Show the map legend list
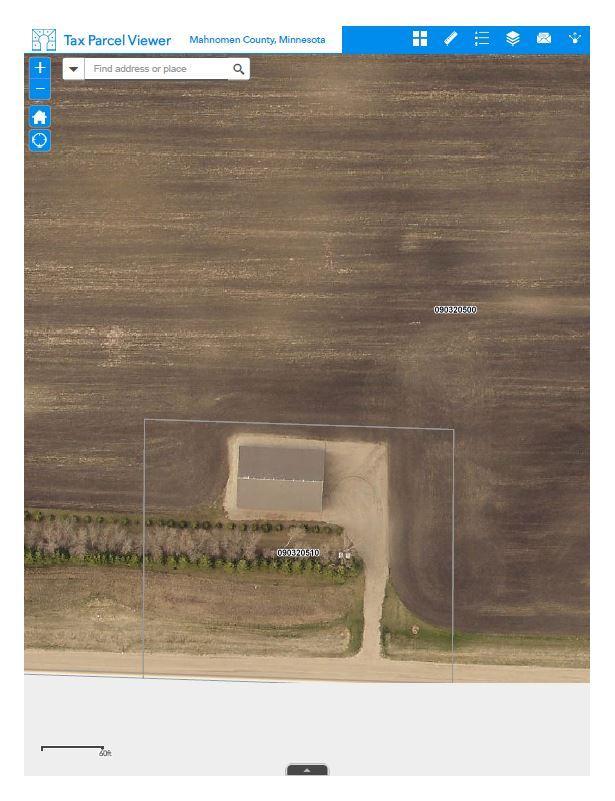This screenshot has width=615, height=801. pyautogui.click(x=482, y=39)
